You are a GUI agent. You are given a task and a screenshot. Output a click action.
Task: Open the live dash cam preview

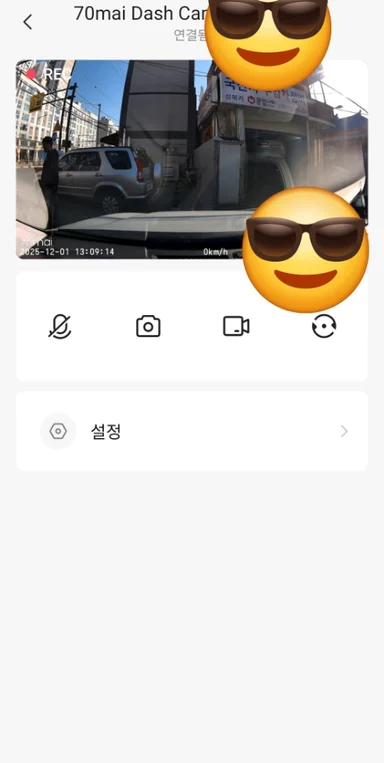point(192,160)
